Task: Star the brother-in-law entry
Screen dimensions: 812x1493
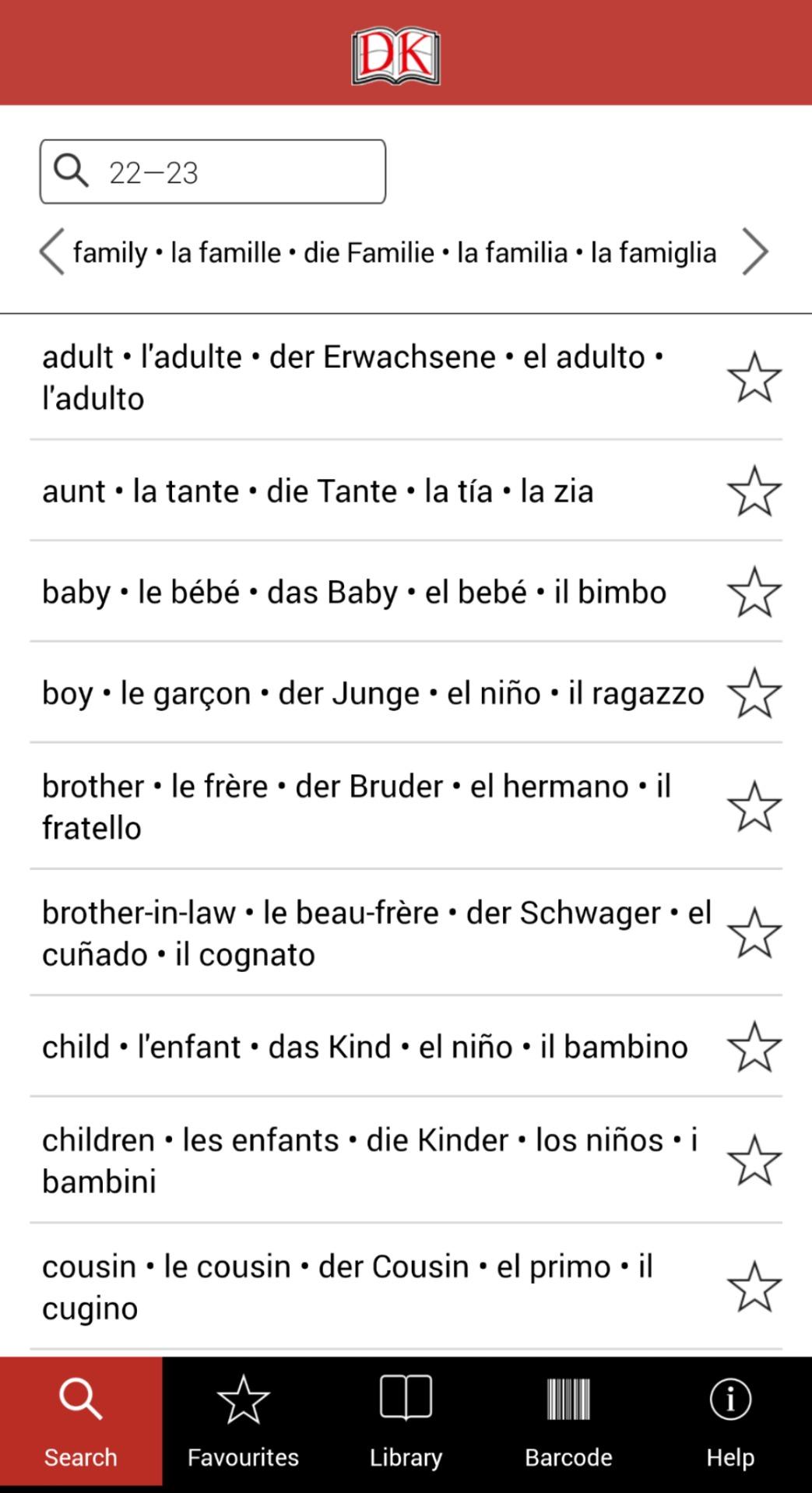Action: tap(754, 933)
